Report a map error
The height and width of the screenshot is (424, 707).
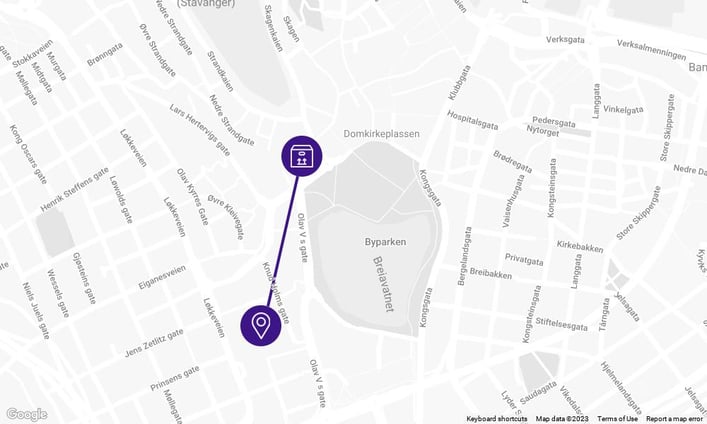[x=674, y=419]
